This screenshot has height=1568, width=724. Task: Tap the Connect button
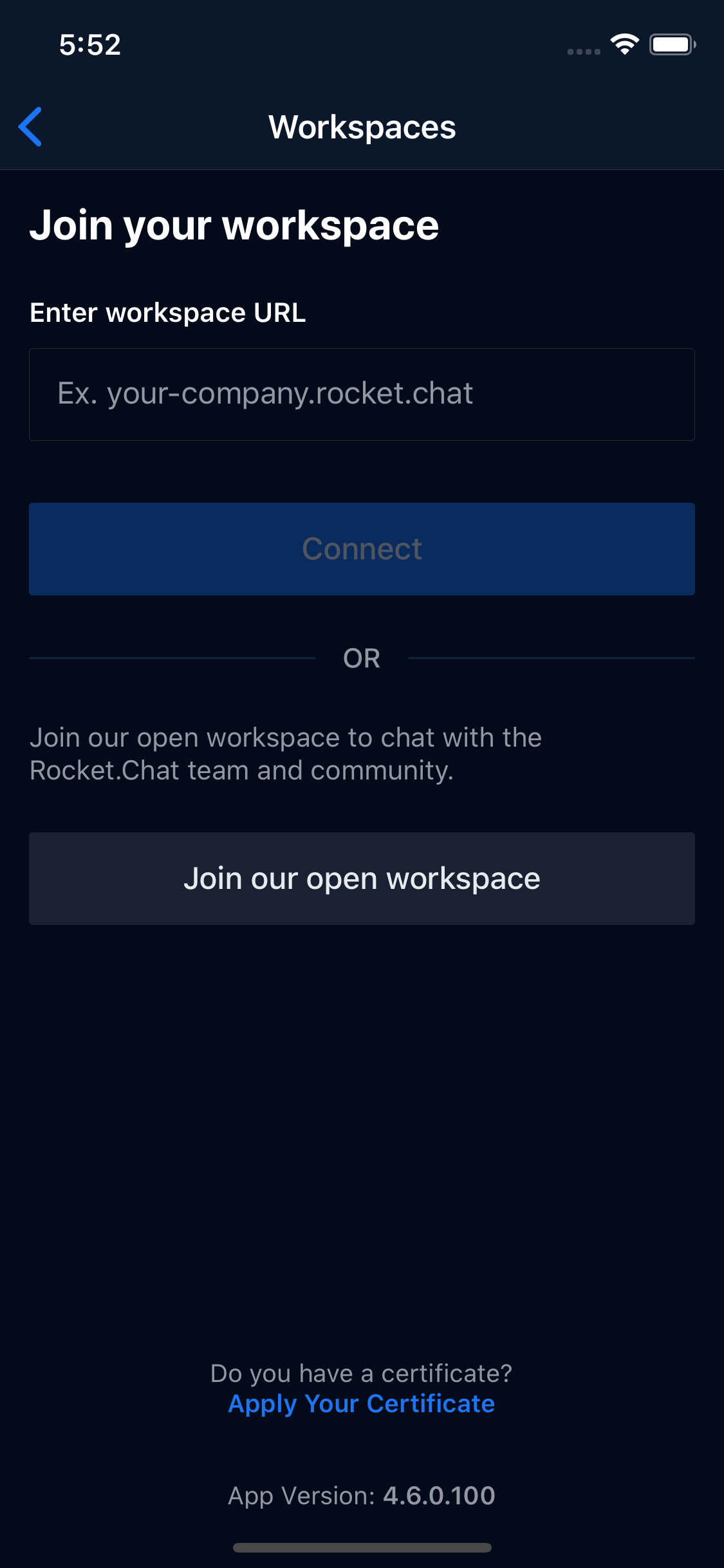tap(362, 549)
